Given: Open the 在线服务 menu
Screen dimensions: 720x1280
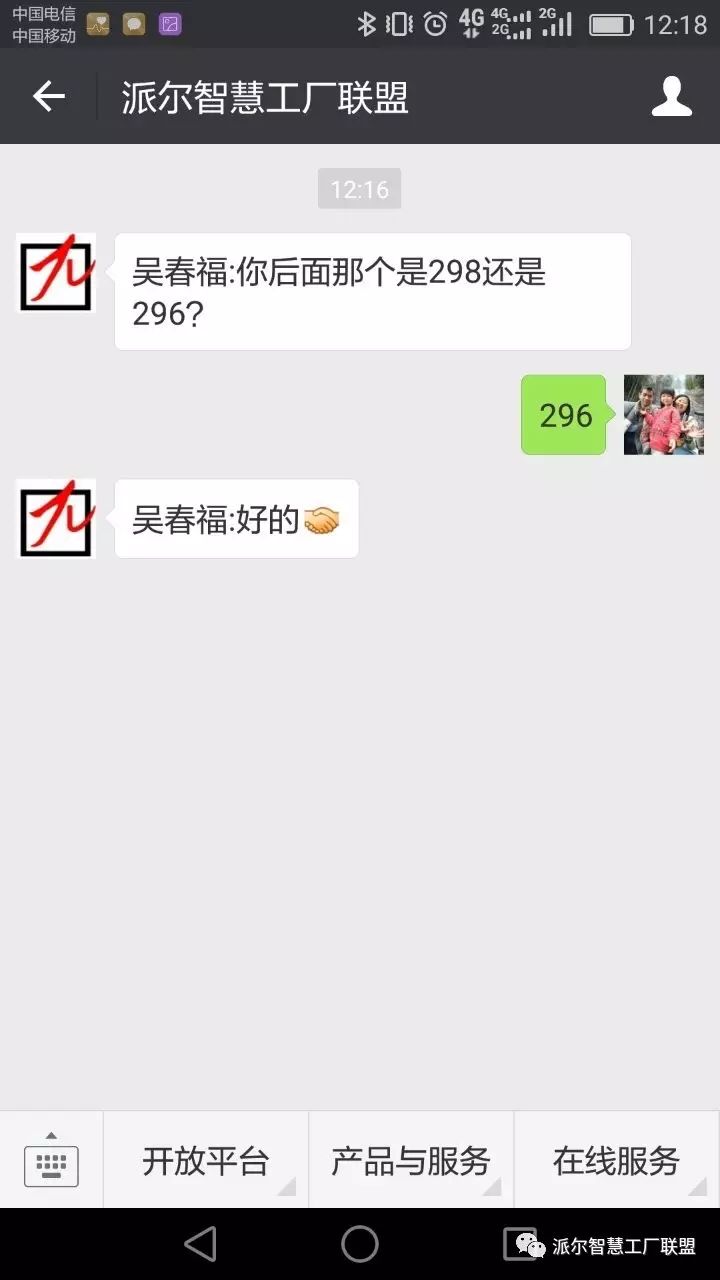Looking at the screenshot, I should tap(616, 1161).
